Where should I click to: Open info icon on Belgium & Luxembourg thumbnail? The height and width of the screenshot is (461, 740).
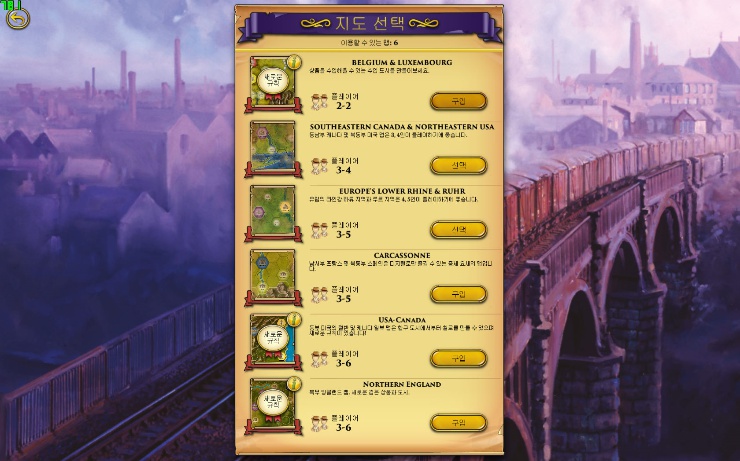[294, 61]
